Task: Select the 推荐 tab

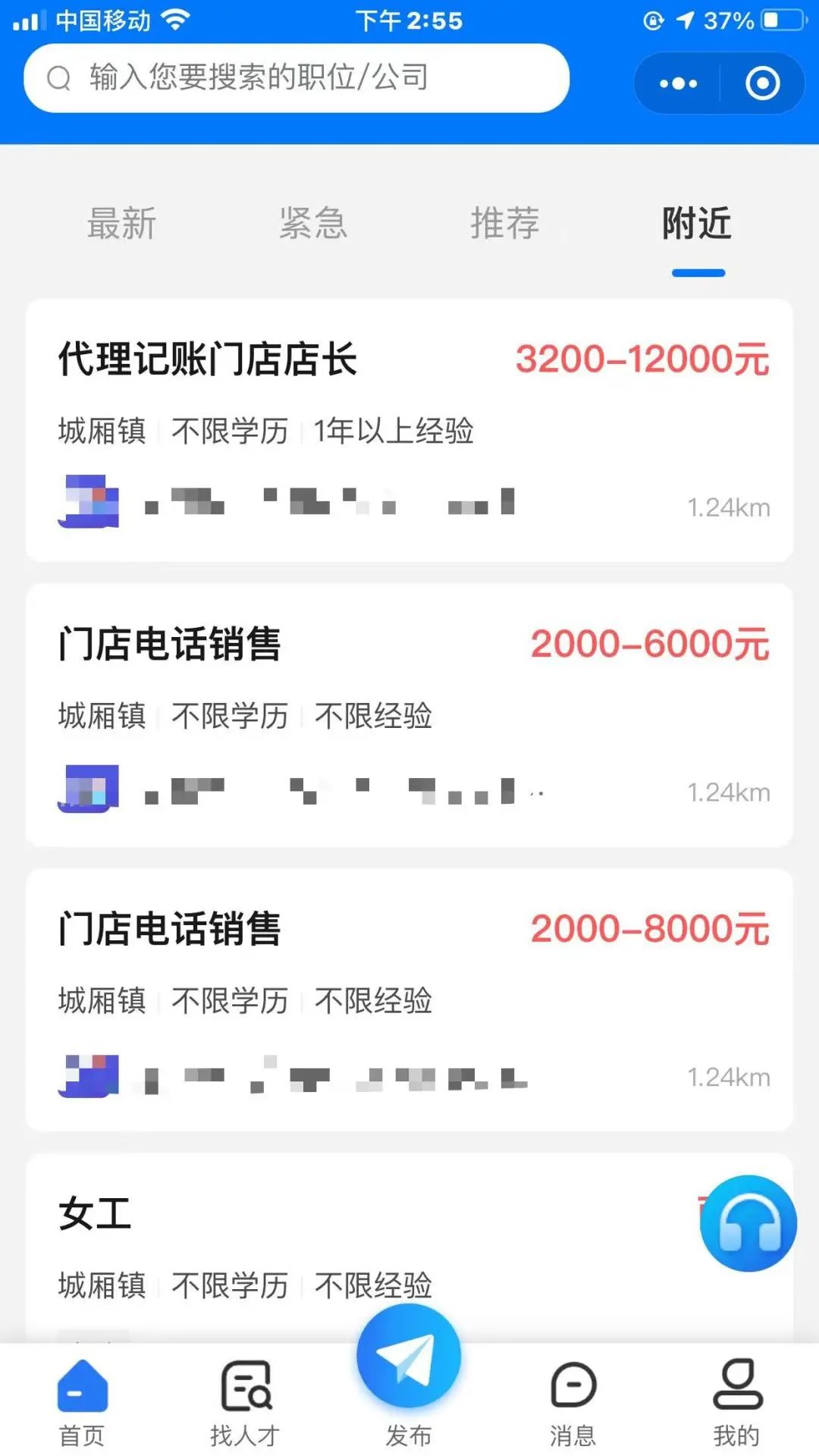Action: [x=505, y=224]
